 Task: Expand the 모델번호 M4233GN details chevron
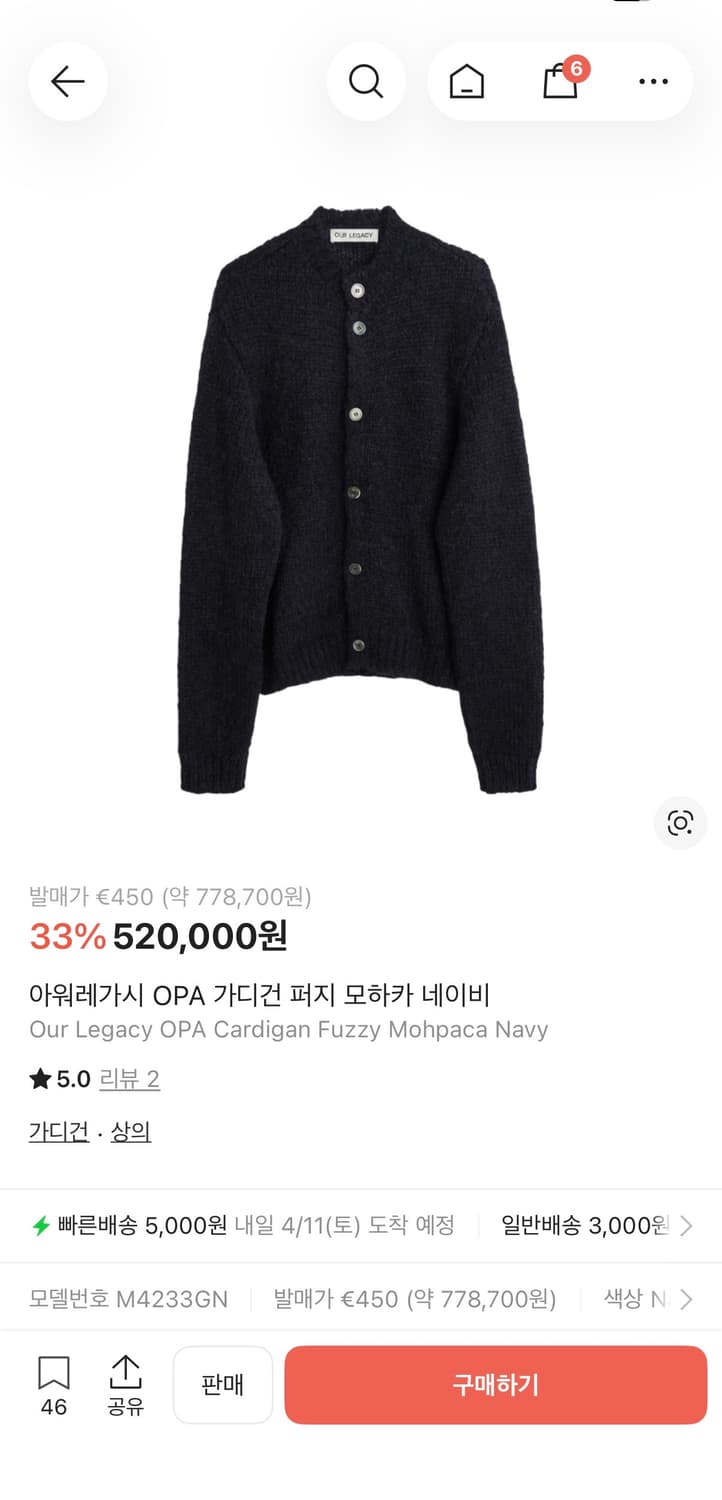688,1297
